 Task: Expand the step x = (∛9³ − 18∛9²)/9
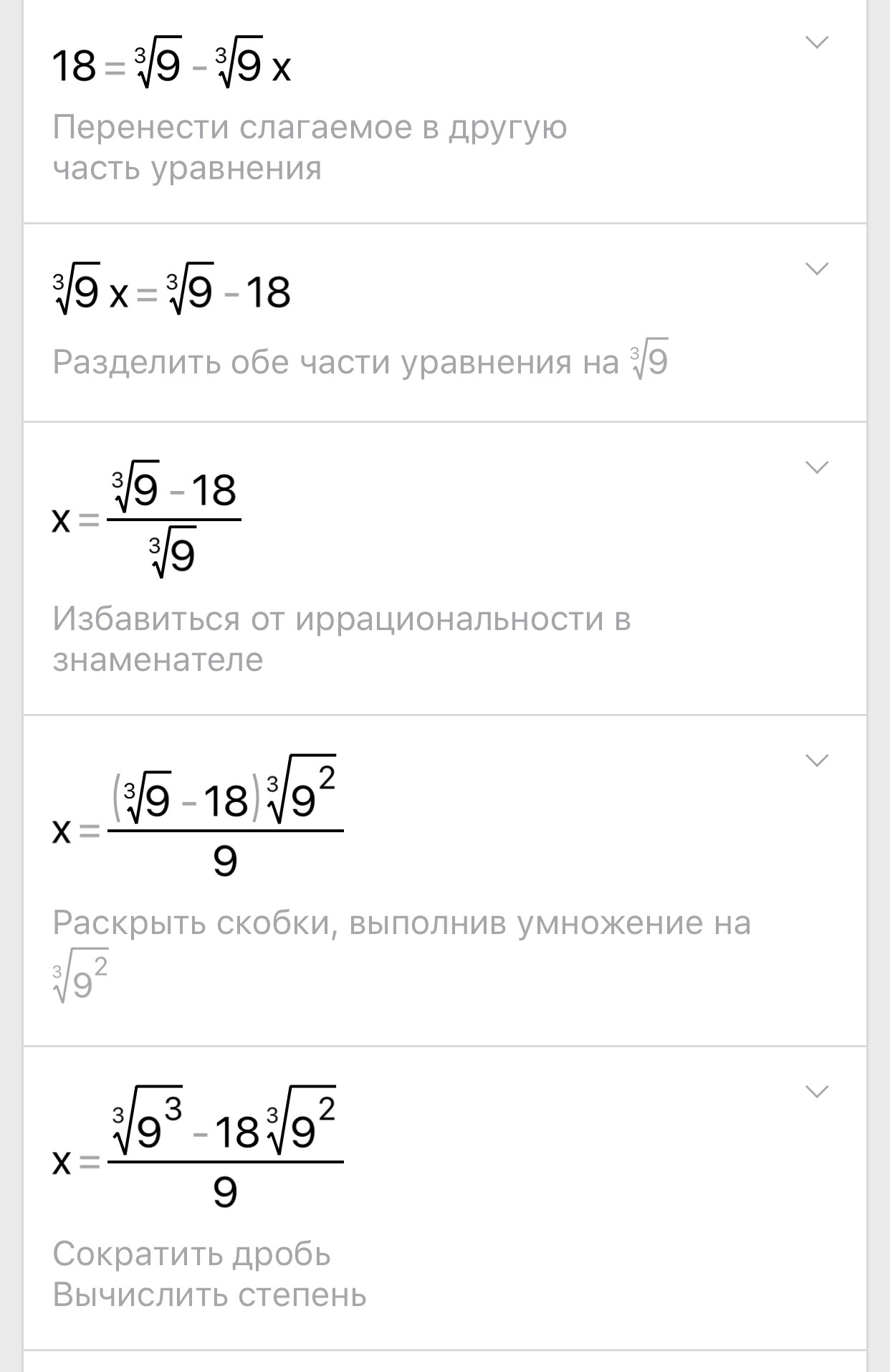tap(817, 1091)
